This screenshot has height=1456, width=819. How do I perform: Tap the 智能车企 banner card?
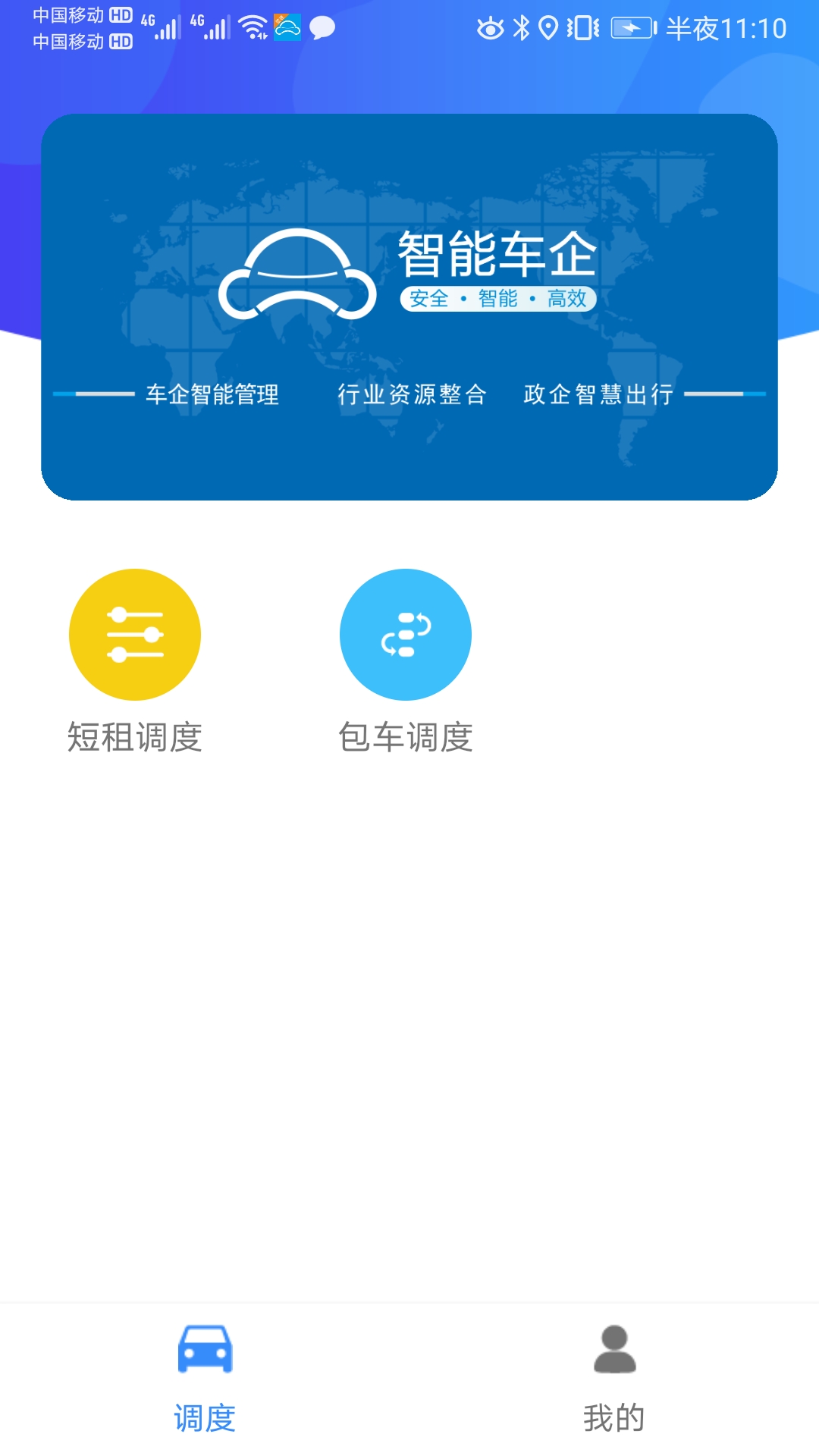point(409,307)
